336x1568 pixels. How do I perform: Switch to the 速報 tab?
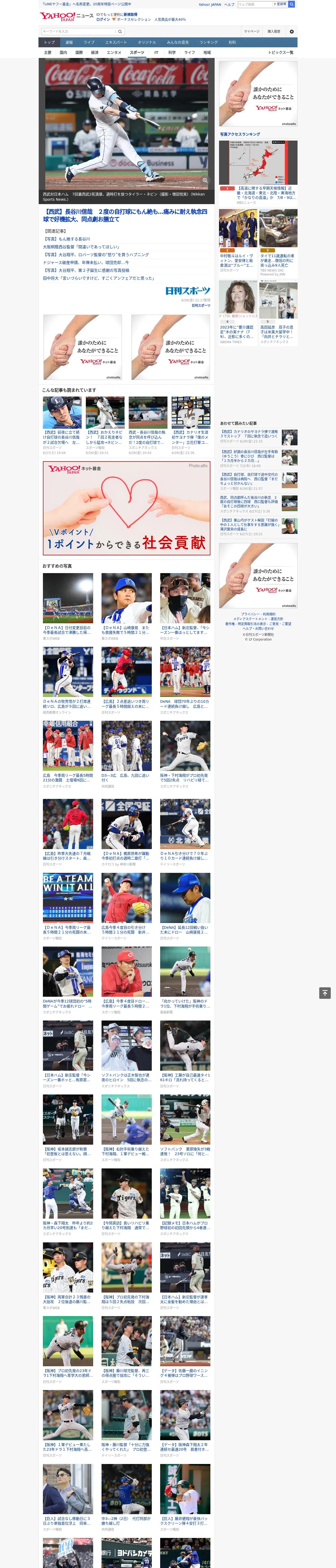tap(69, 43)
